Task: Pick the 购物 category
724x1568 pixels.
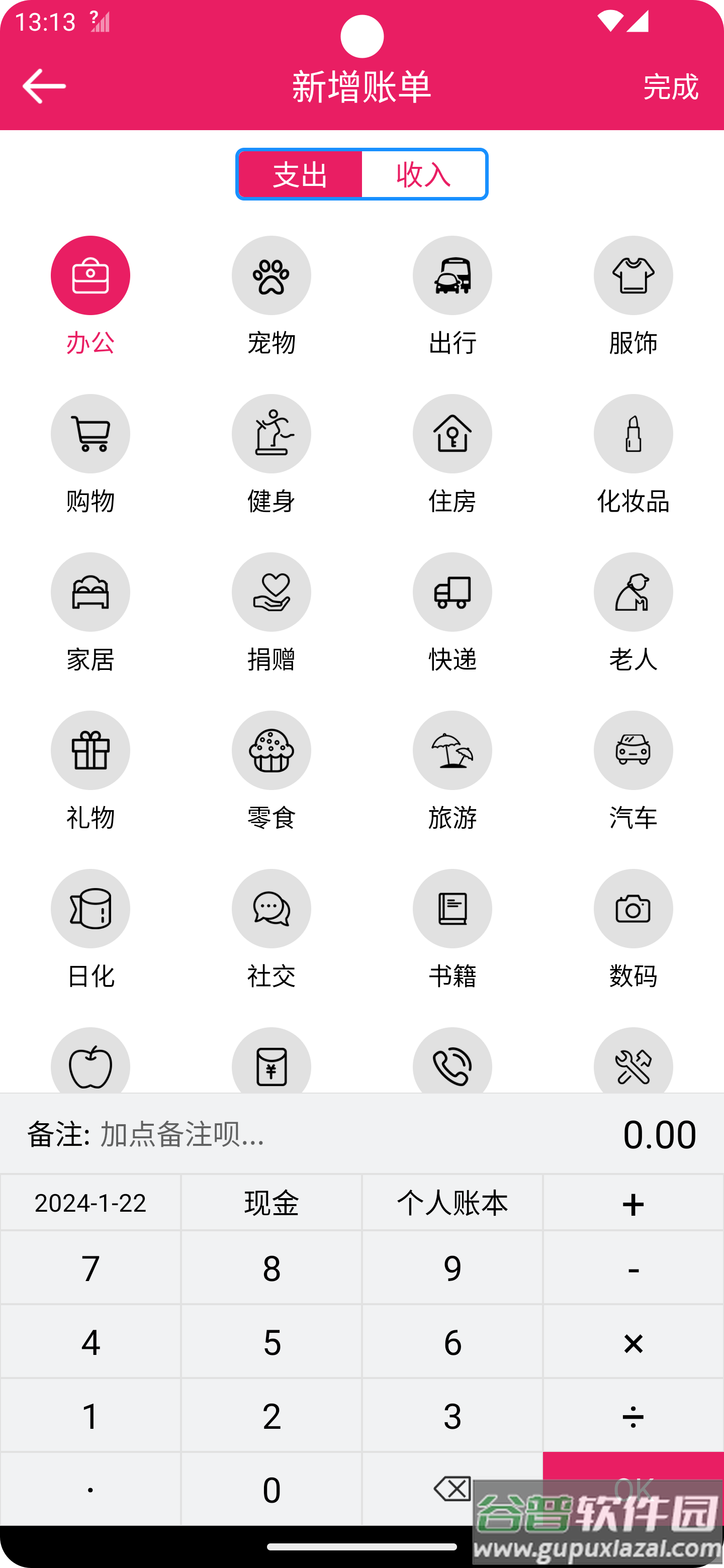Action: (x=90, y=434)
